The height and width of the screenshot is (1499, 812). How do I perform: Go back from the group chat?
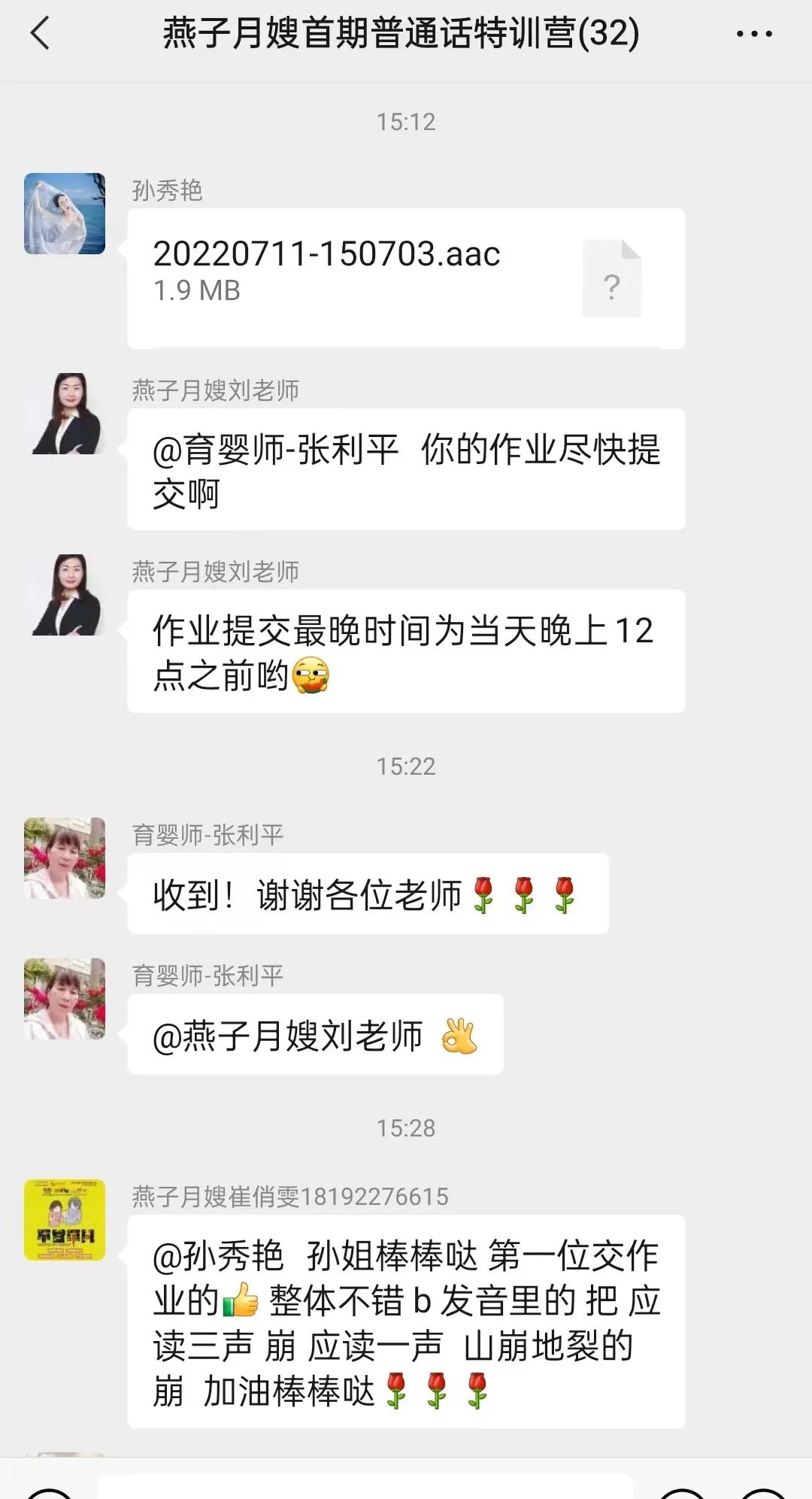(x=41, y=34)
